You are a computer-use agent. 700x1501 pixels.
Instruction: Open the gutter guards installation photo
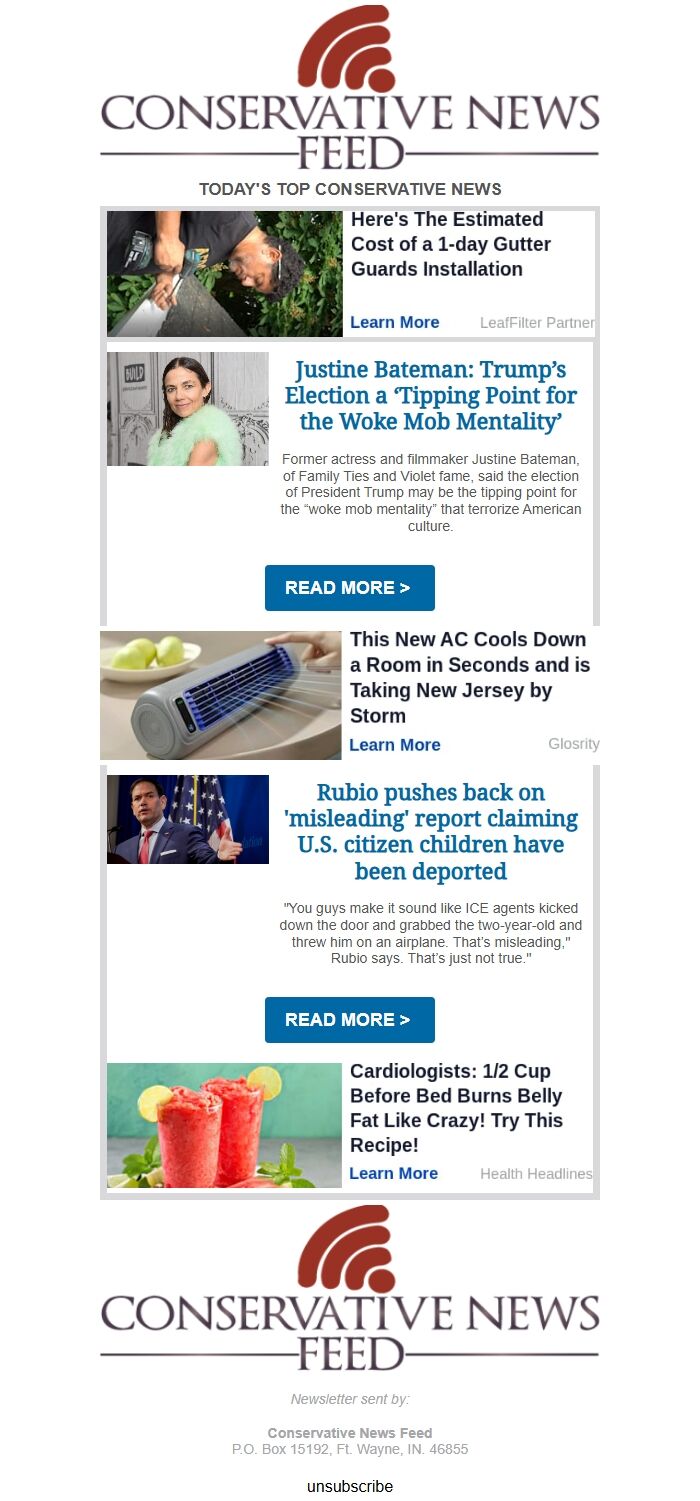click(225, 274)
